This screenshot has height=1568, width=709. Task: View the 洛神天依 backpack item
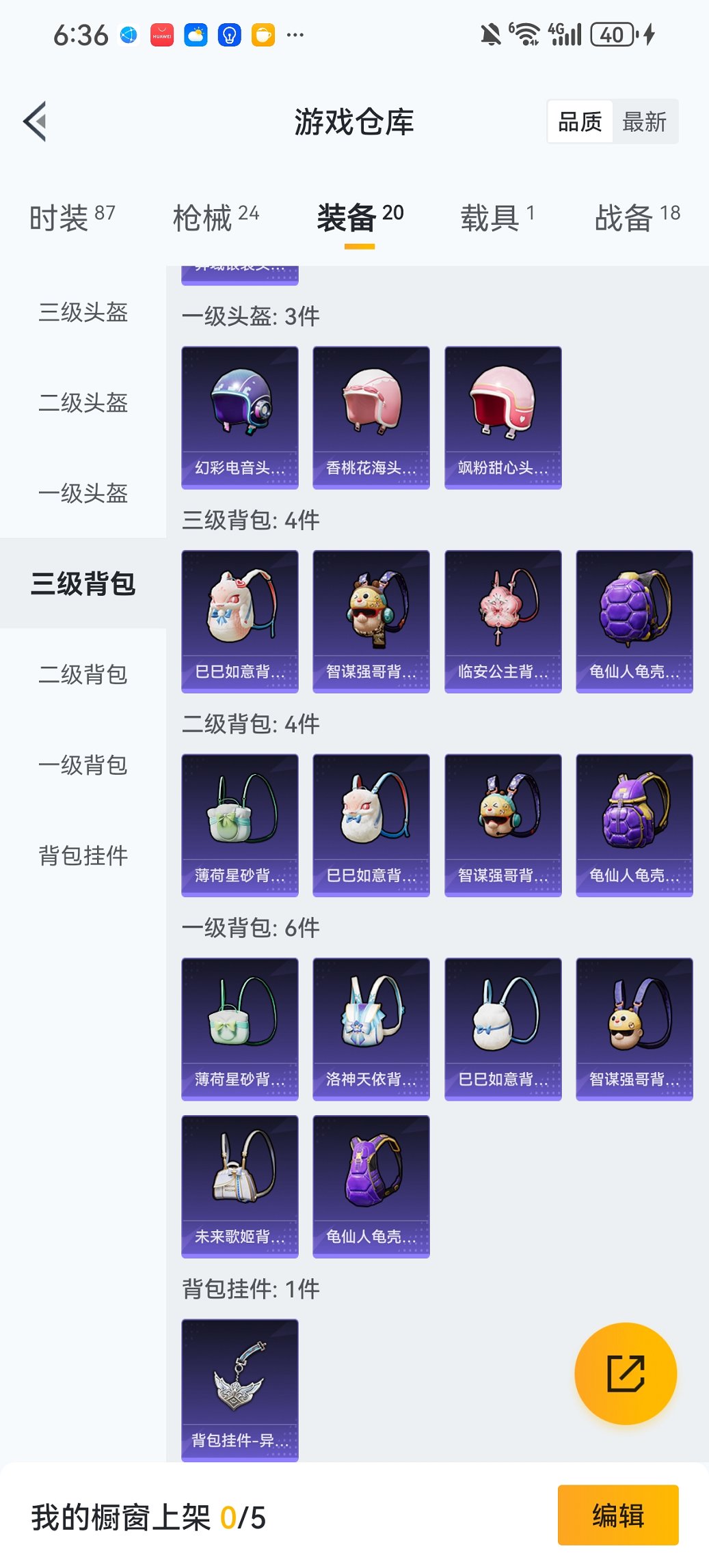pos(371,1028)
